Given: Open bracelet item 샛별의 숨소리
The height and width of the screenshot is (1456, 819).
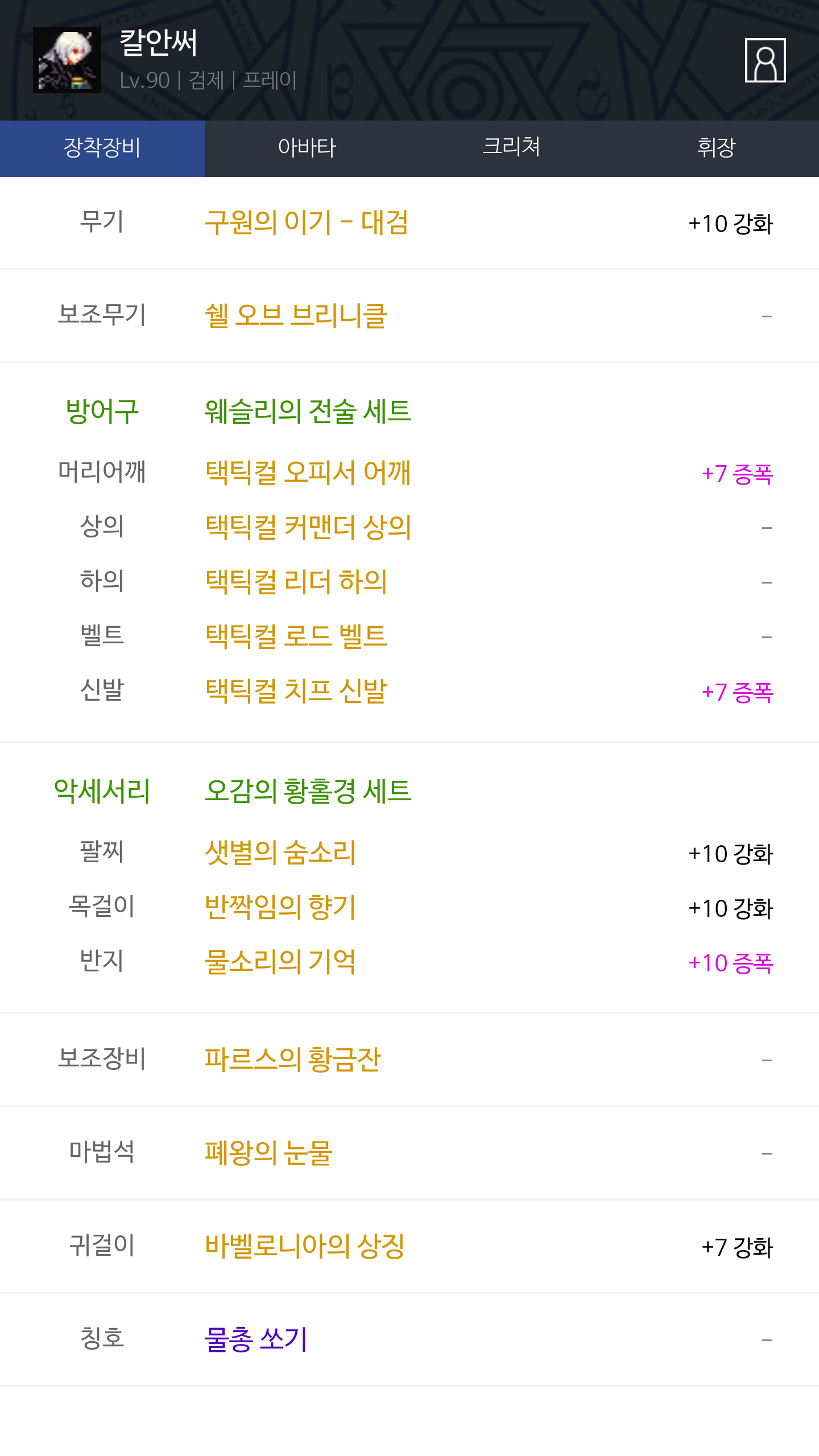Looking at the screenshot, I should [280, 853].
